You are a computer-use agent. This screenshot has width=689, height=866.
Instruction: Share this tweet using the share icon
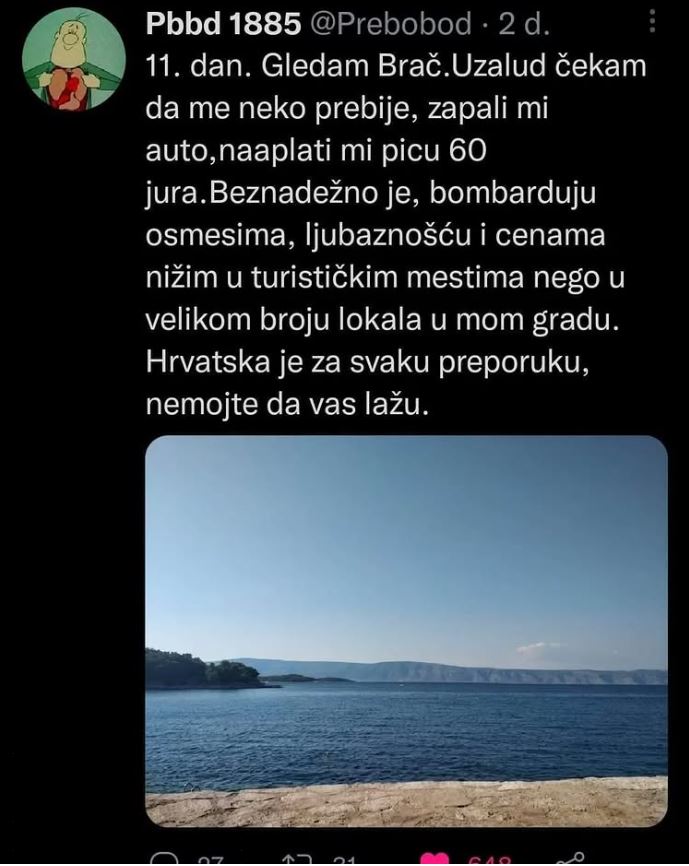click(574, 859)
